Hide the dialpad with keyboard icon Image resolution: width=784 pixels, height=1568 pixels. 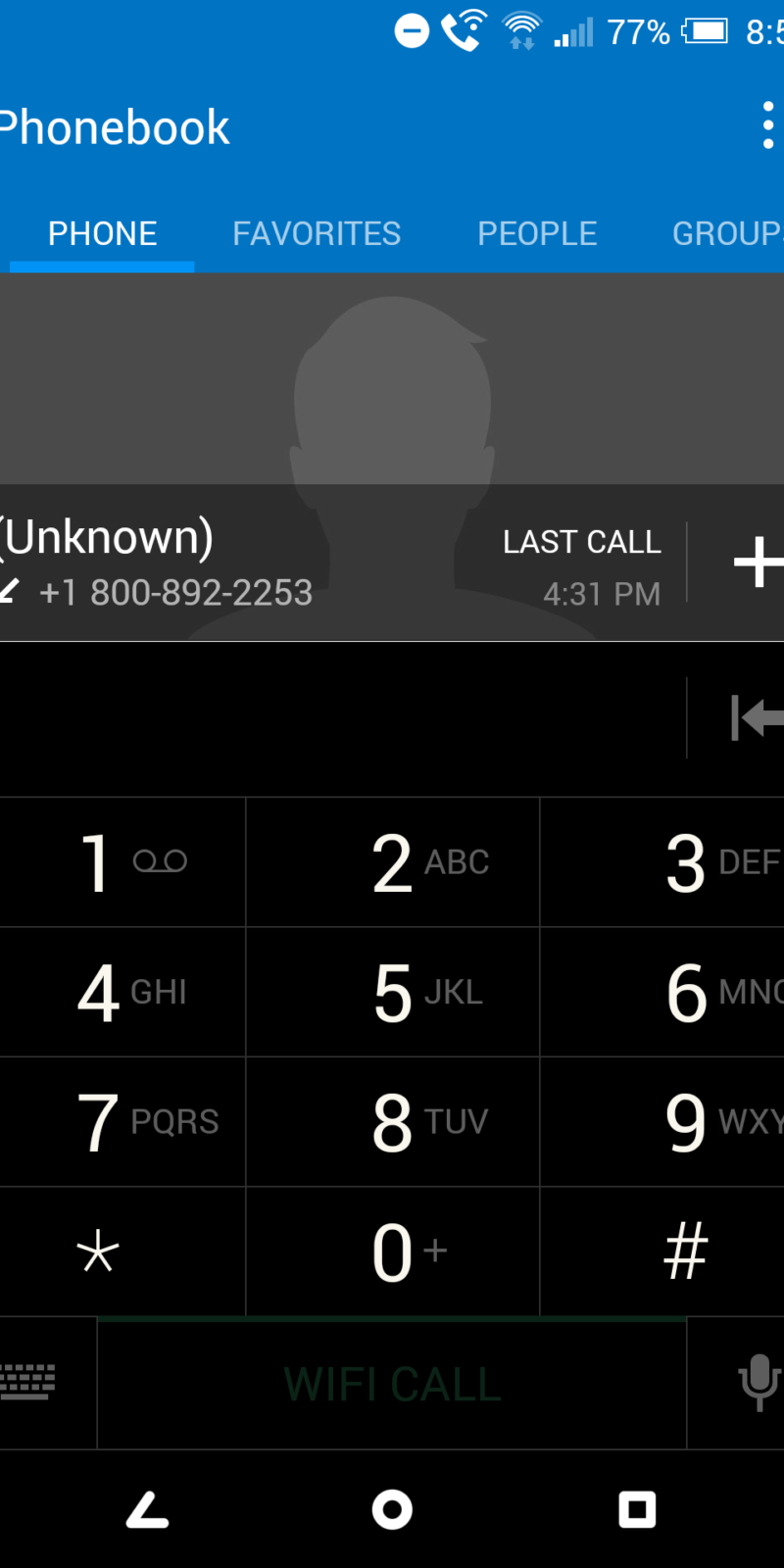tap(29, 1382)
